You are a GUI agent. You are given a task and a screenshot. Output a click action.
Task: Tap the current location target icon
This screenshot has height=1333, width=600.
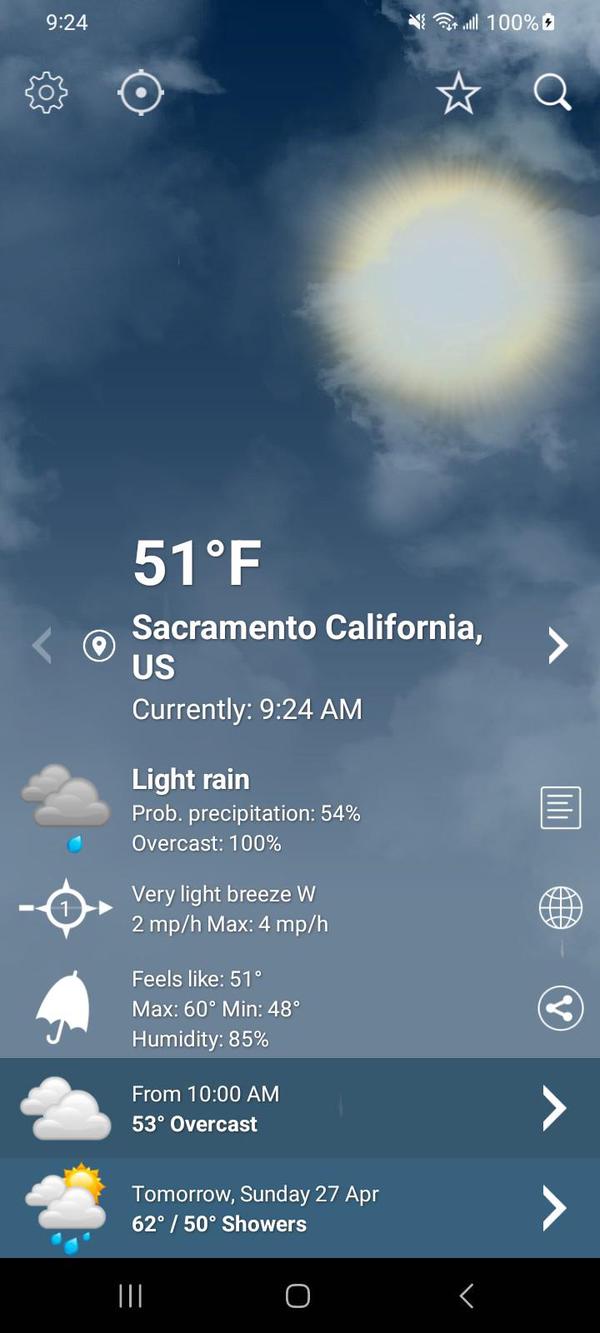(x=140, y=93)
